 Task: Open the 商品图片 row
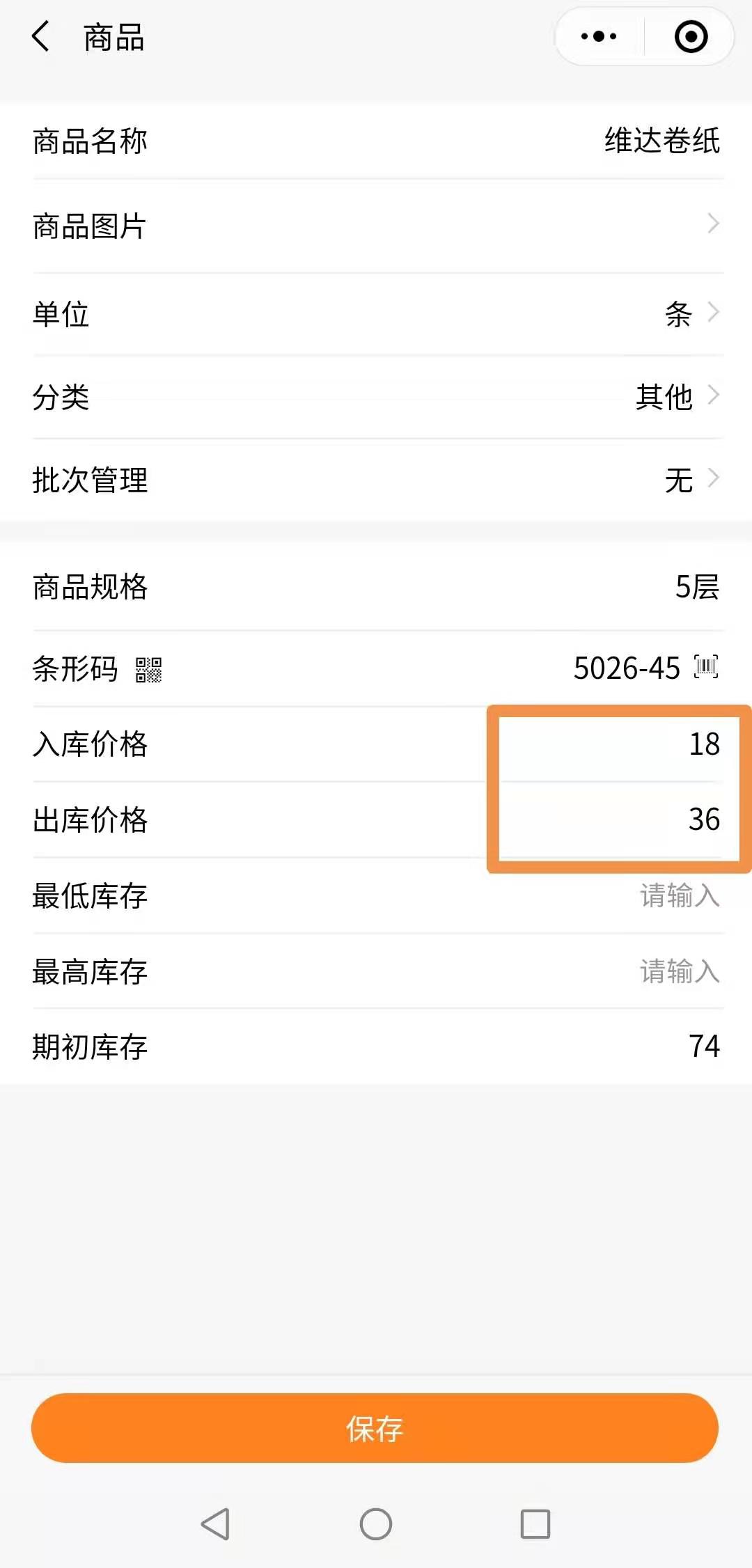[376, 226]
